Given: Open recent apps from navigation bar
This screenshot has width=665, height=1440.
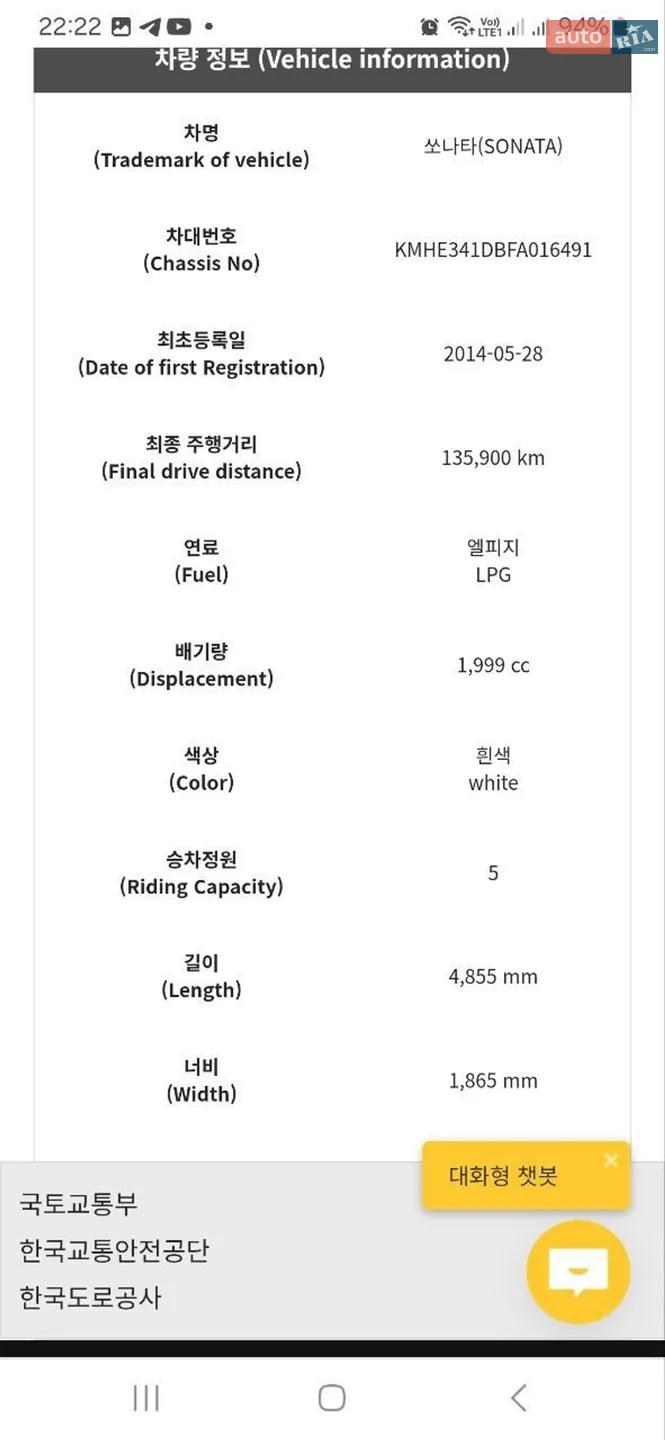Looking at the screenshot, I should (x=146, y=1398).
